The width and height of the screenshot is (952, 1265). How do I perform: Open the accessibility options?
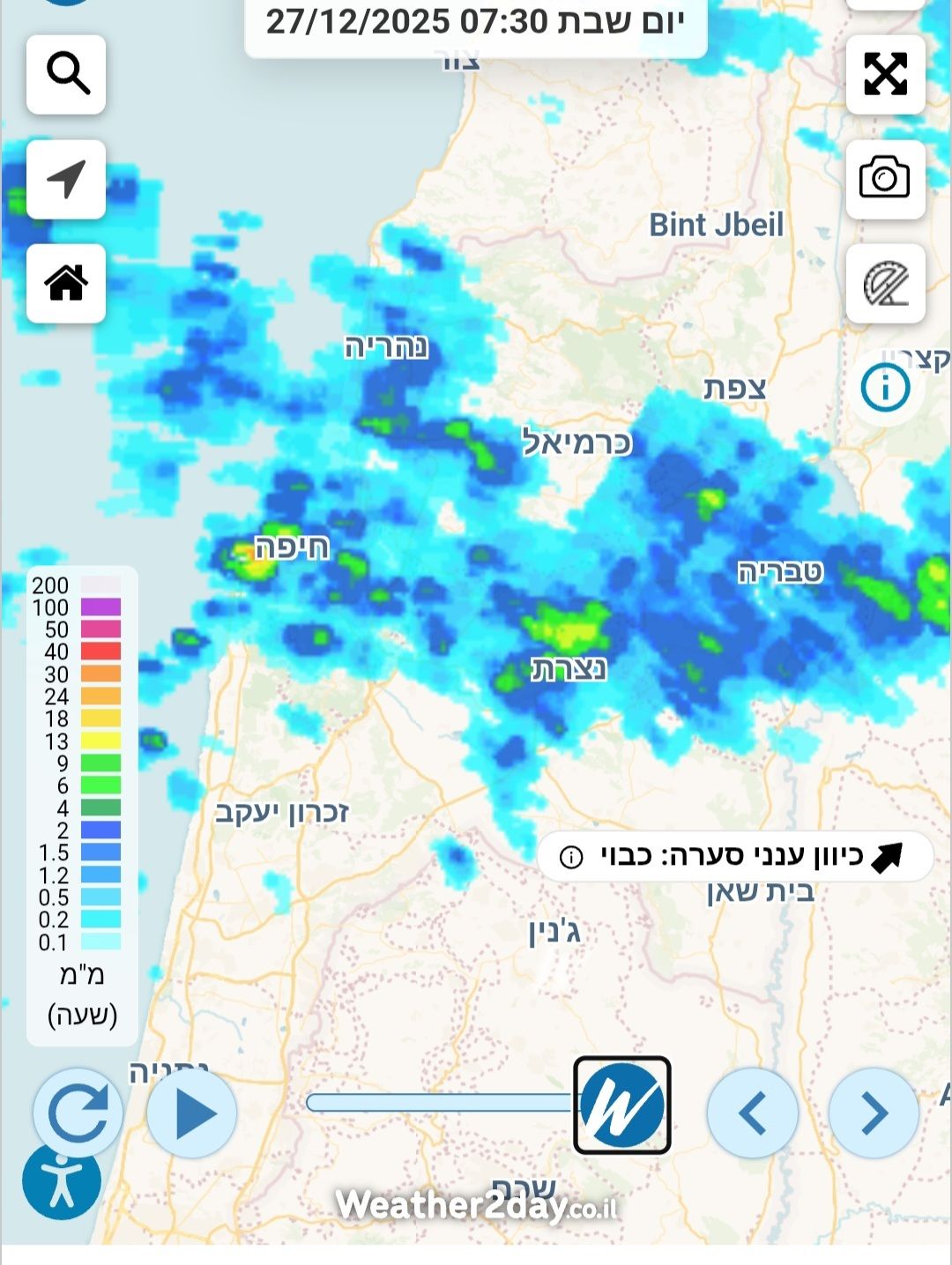62,1181
